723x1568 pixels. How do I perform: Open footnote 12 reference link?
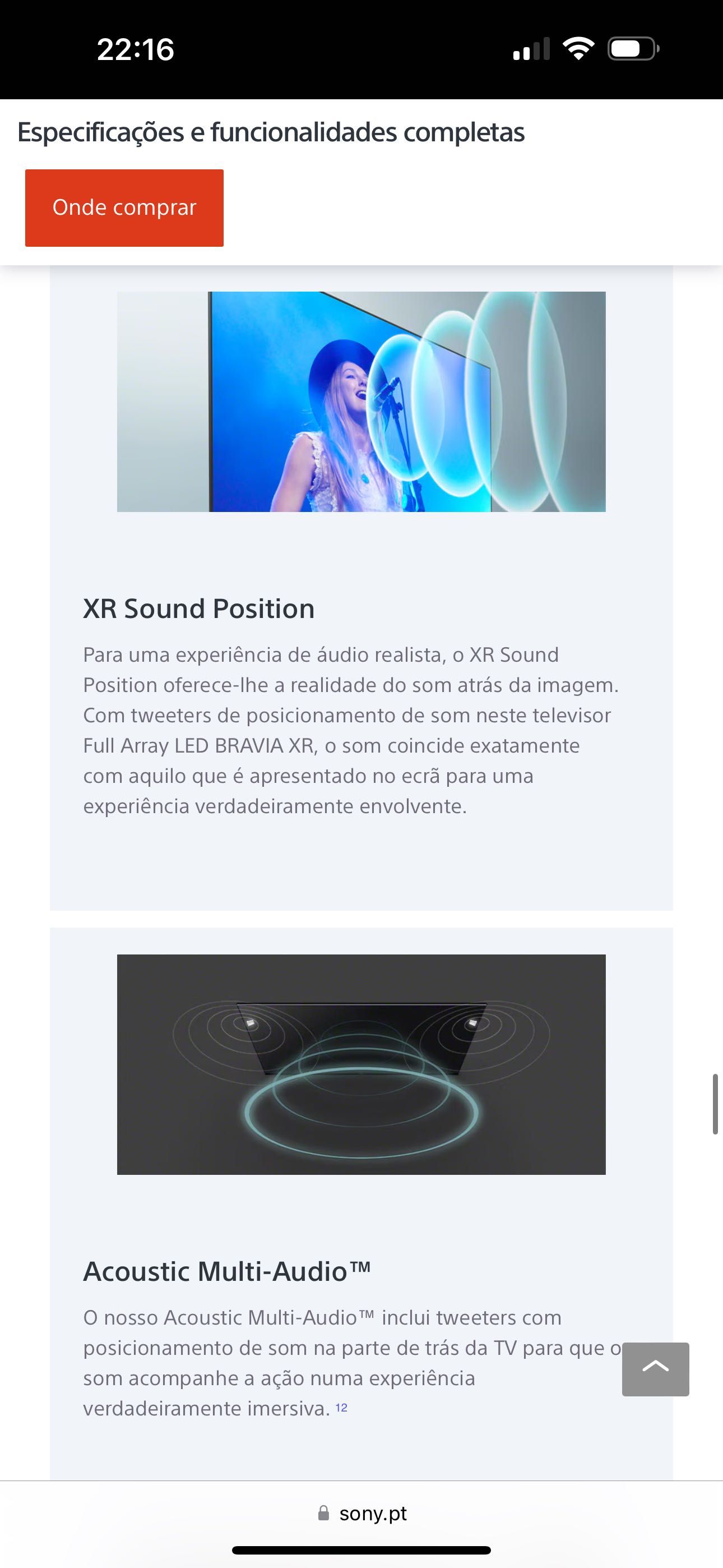pyautogui.click(x=341, y=1408)
